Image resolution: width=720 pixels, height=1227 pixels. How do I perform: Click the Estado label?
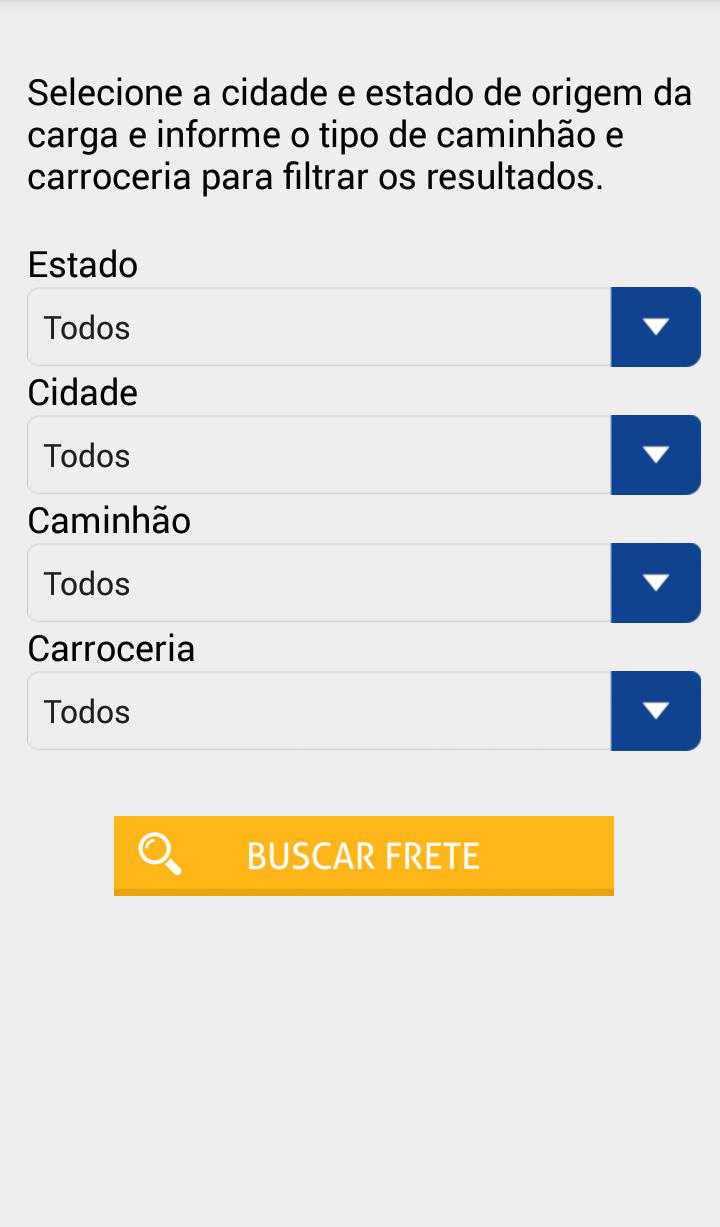pos(82,264)
